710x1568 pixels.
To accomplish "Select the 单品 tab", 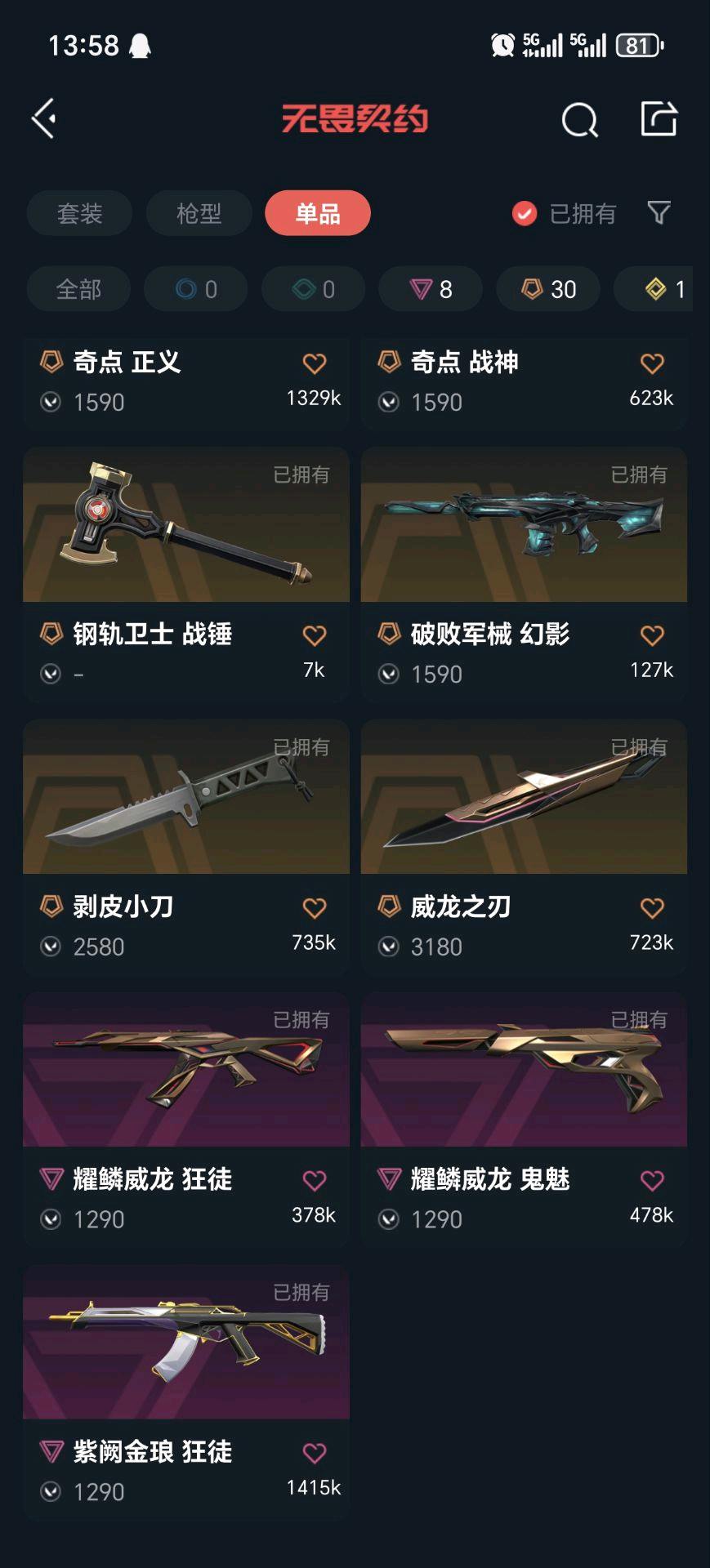I will pos(318,214).
